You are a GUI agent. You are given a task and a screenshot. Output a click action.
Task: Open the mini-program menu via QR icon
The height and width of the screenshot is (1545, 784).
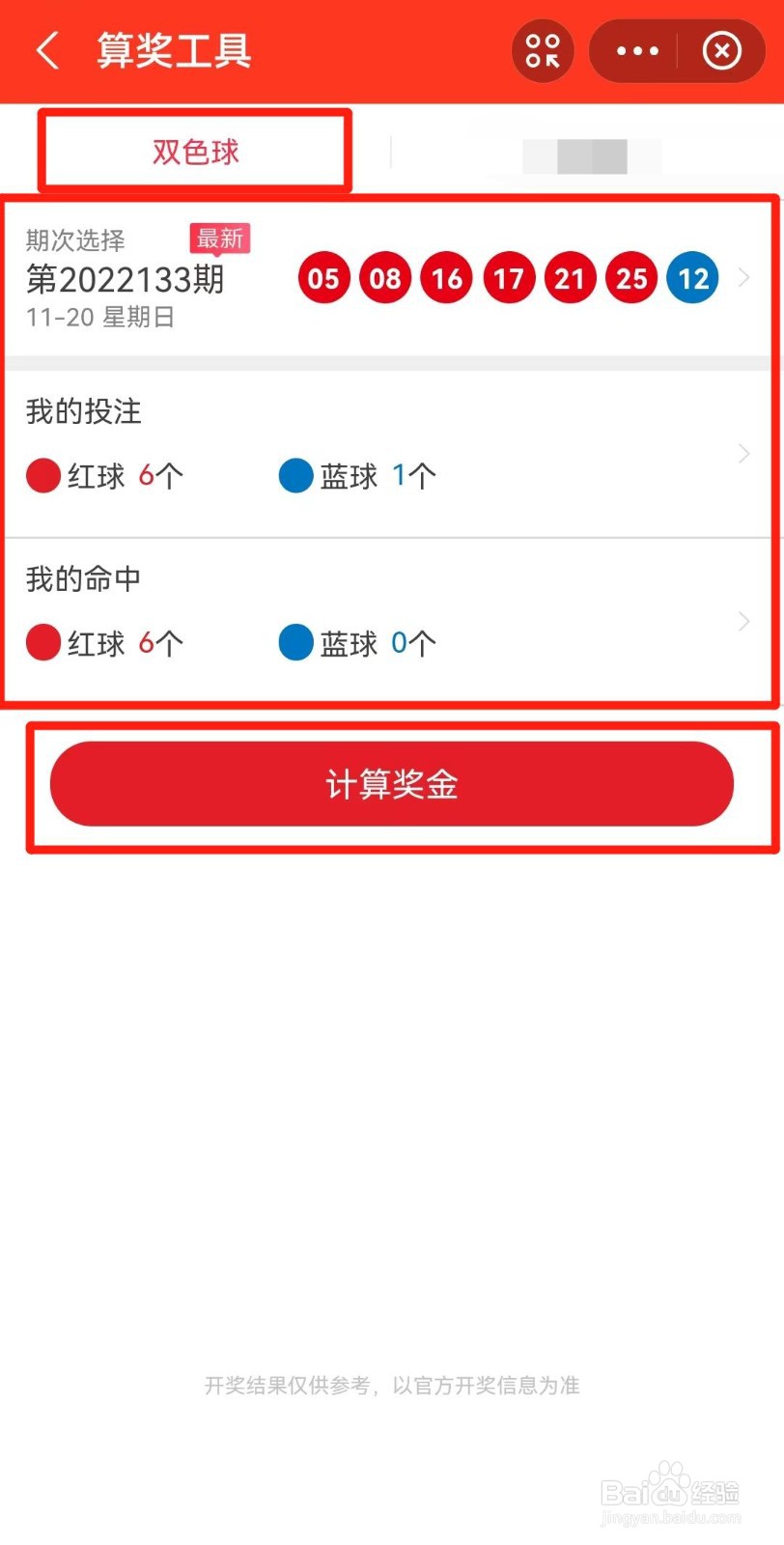(543, 50)
